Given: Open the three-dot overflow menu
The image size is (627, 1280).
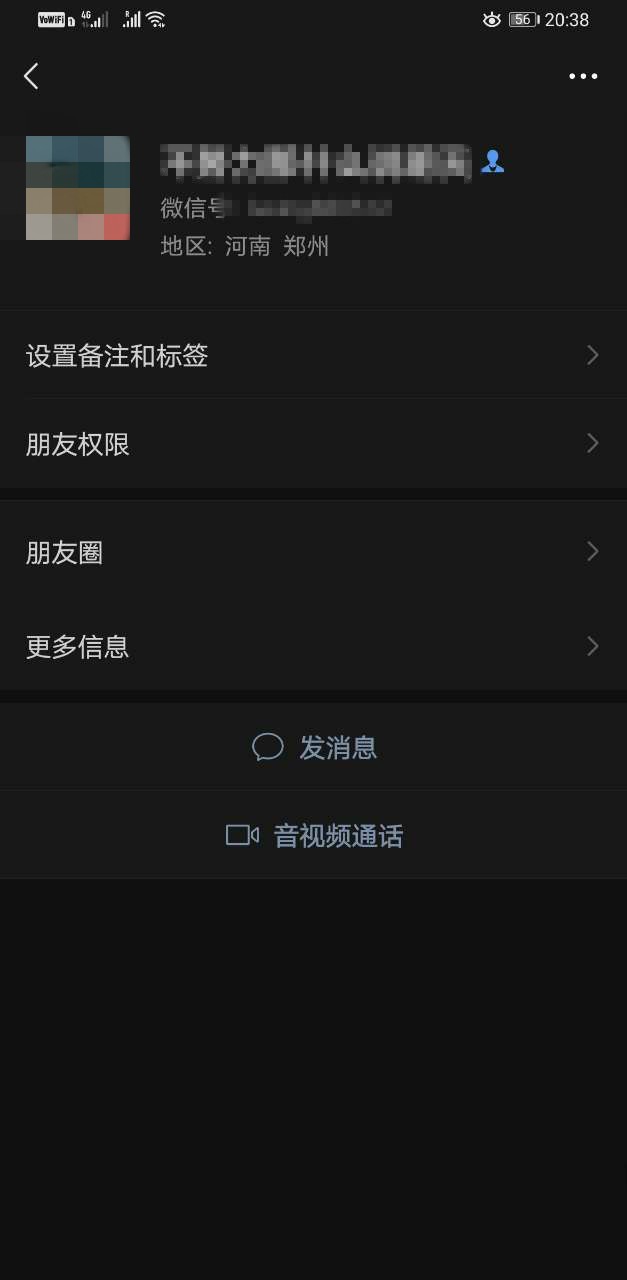Looking at the screenshot, I should point(583,76).
